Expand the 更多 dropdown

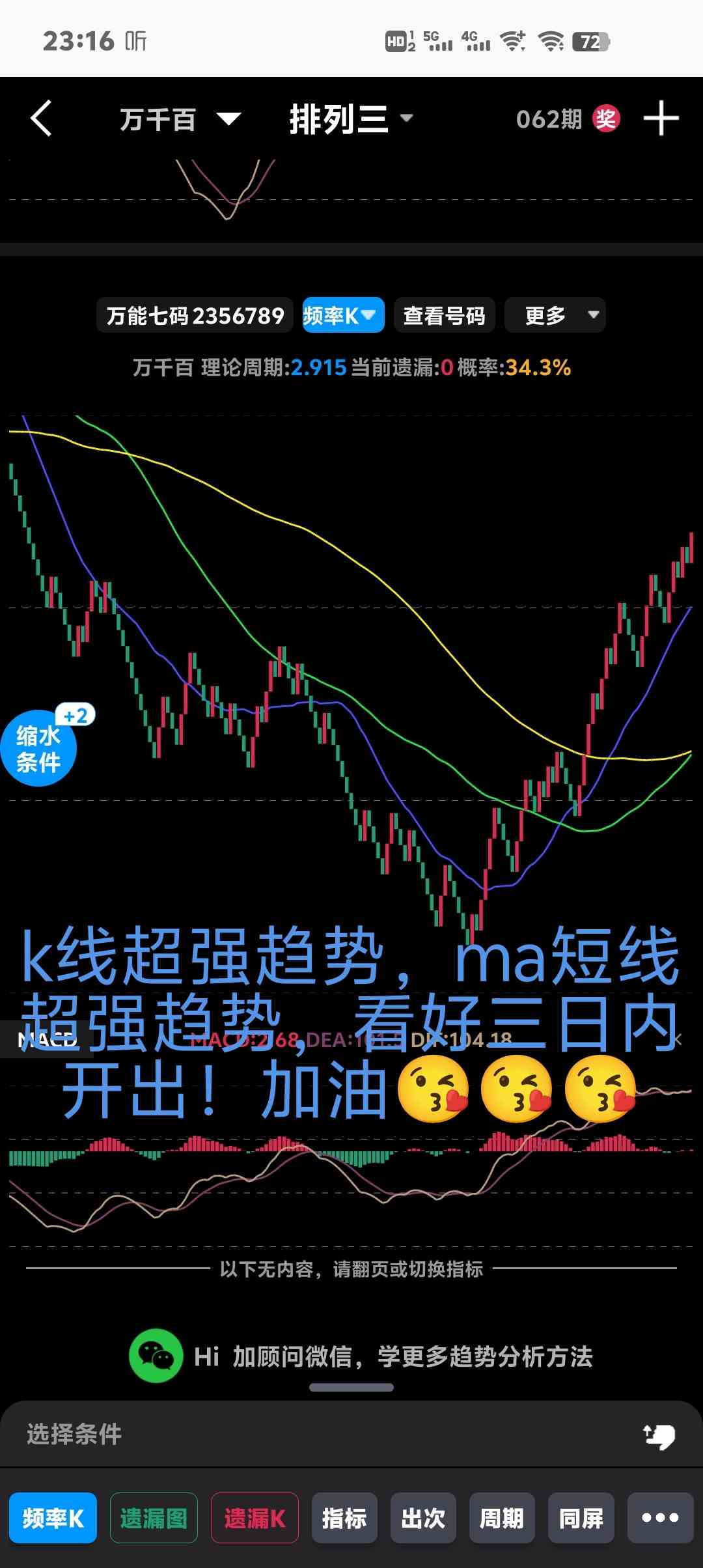click(555, 316)
